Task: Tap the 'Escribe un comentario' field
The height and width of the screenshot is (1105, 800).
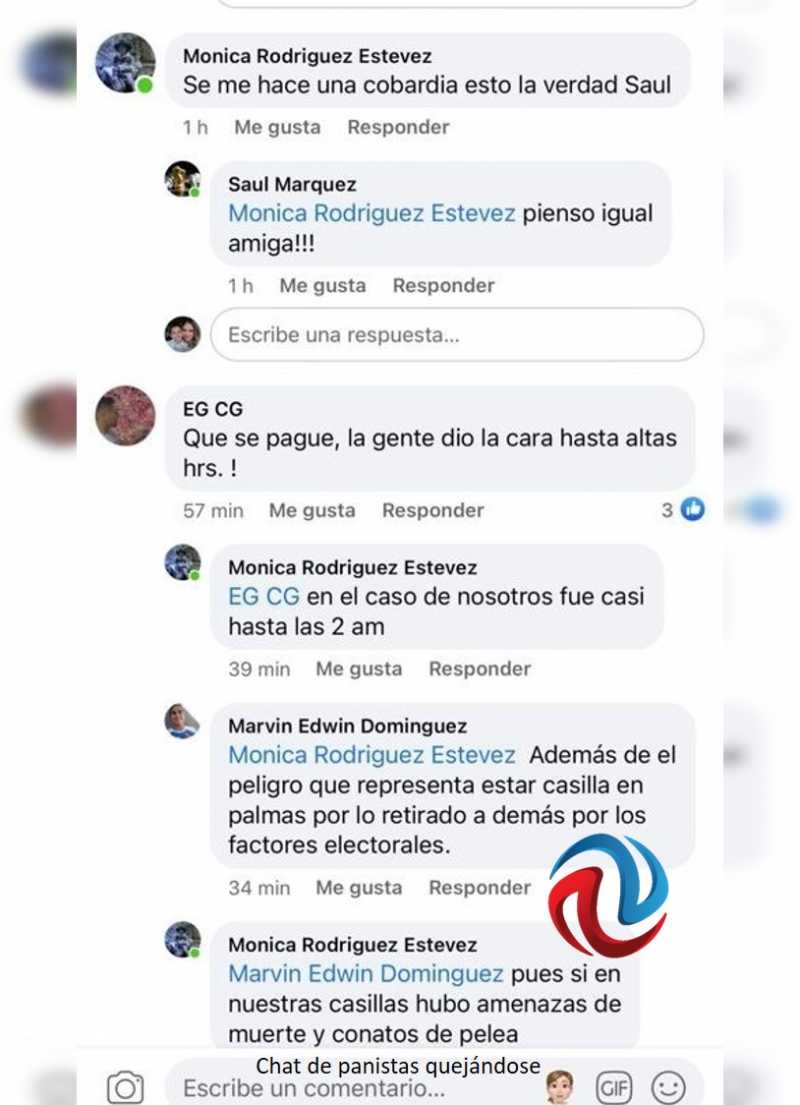Action: (x=350, y=1088)
